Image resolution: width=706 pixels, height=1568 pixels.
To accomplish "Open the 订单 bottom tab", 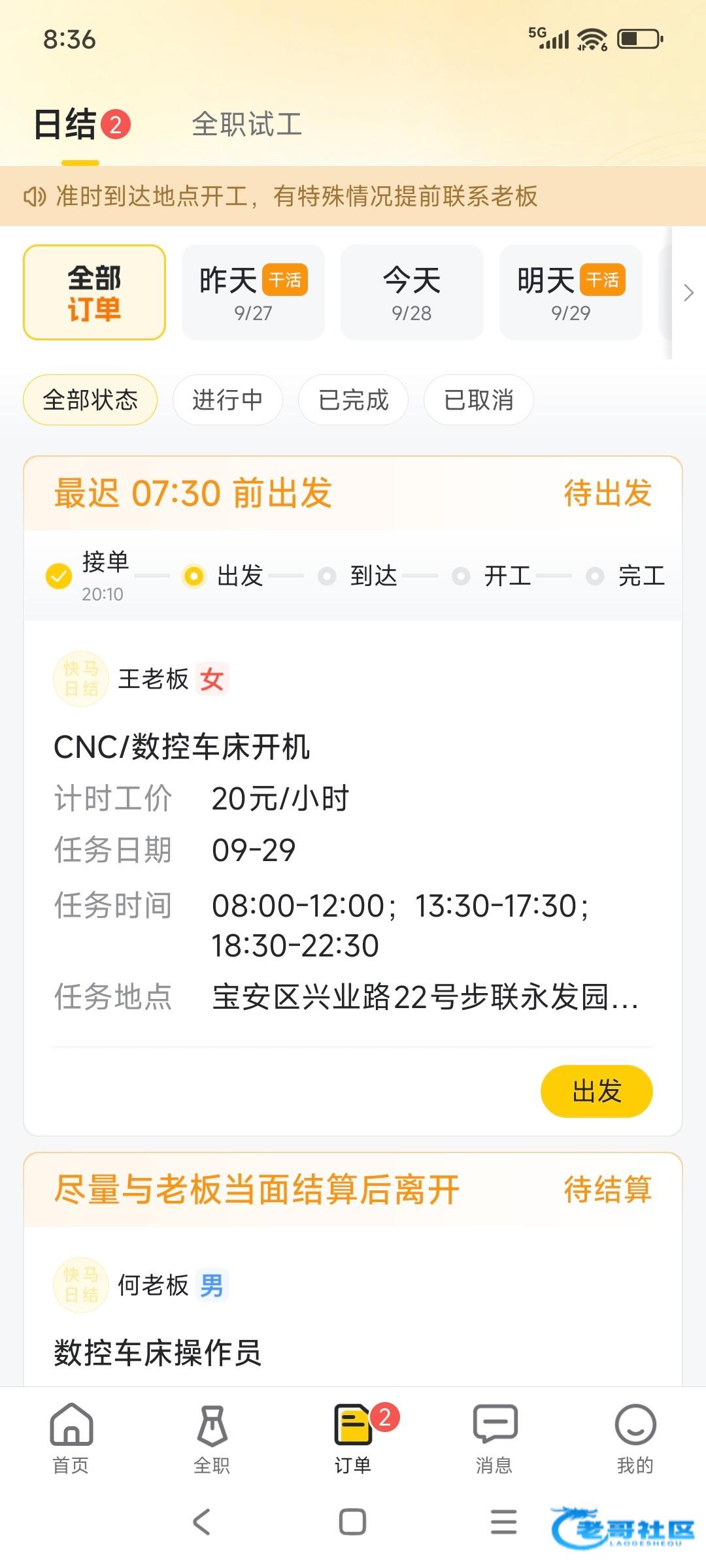I will pos(353,1437).
